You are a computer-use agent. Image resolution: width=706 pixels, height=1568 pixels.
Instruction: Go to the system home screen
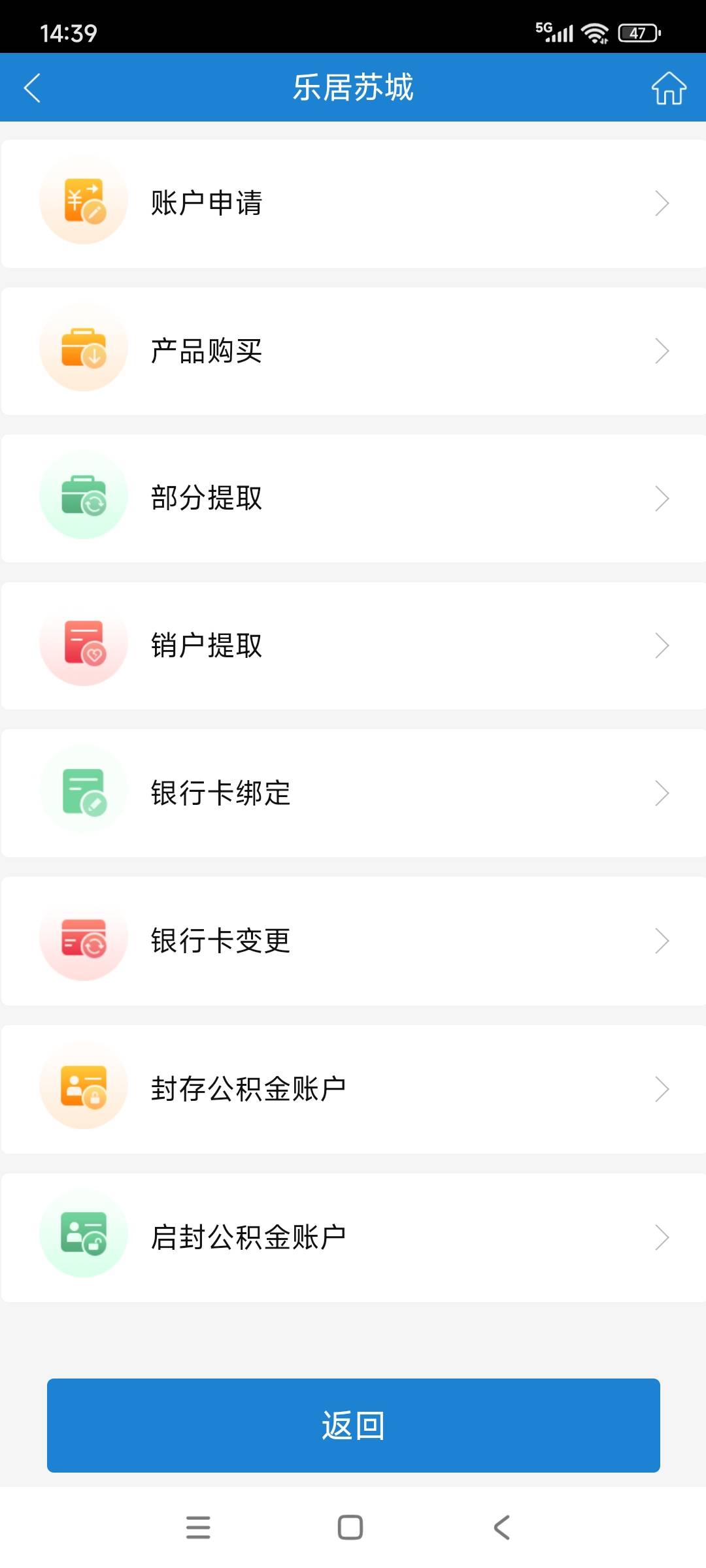coord(350,1527)
